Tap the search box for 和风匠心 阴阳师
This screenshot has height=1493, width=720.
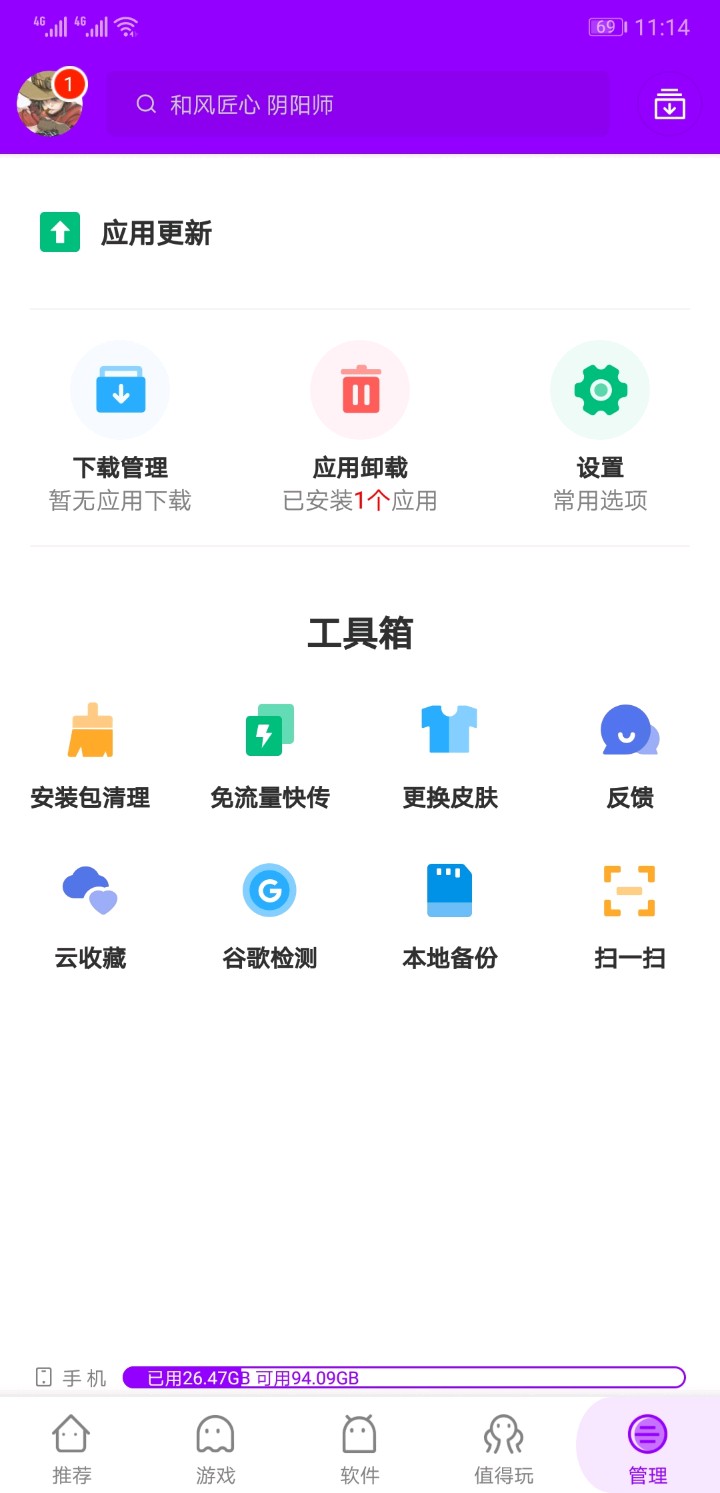coord(358,104)
